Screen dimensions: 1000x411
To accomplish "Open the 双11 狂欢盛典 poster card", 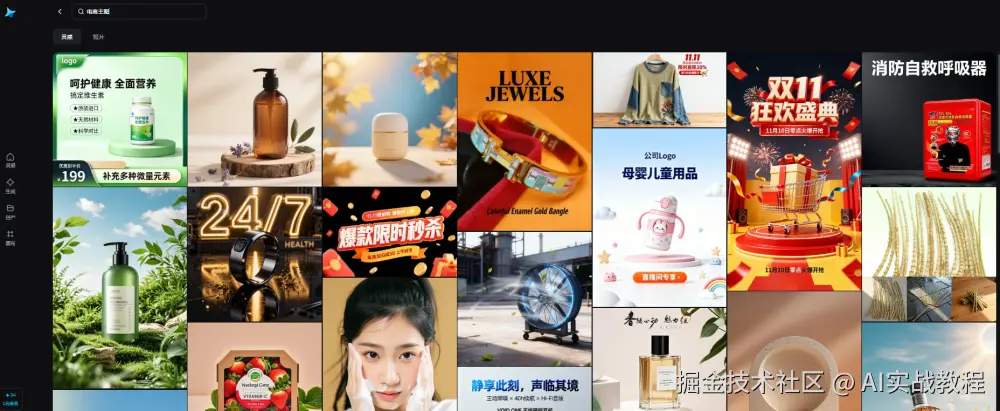I will pos(793,170).
